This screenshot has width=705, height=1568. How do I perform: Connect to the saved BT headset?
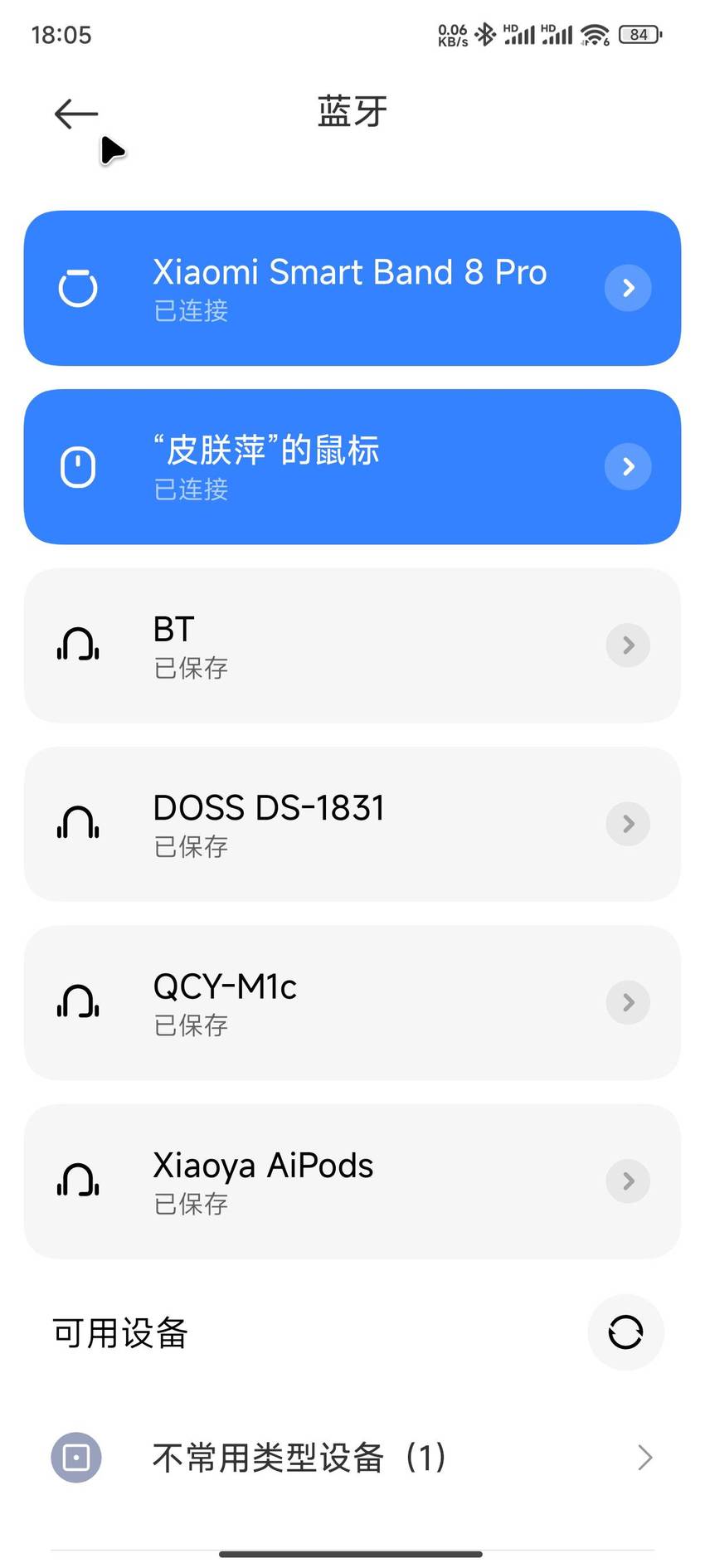pyautogui.click(x=352, y=645)
